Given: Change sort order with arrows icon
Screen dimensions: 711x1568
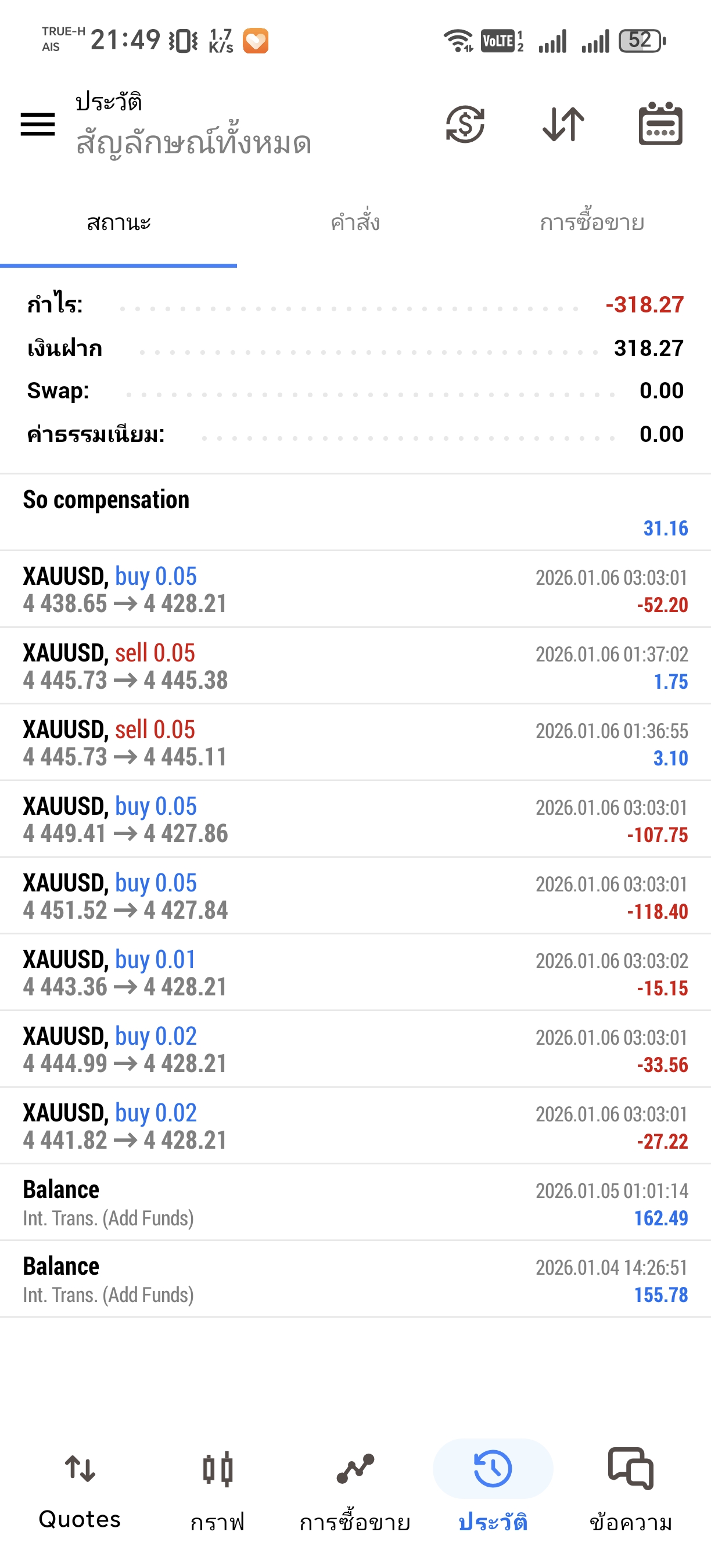Looking at the screenshot, I should pos(563,125).
